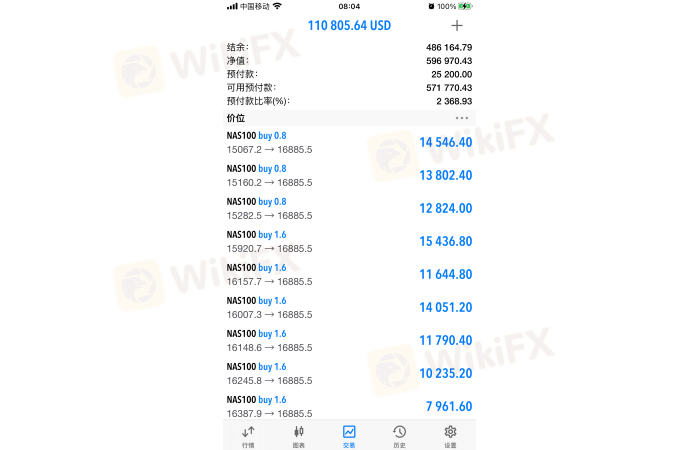This screenshot has height=450, width=700.
Task: Switch to the 图表 tab
Action: [298, 435]
